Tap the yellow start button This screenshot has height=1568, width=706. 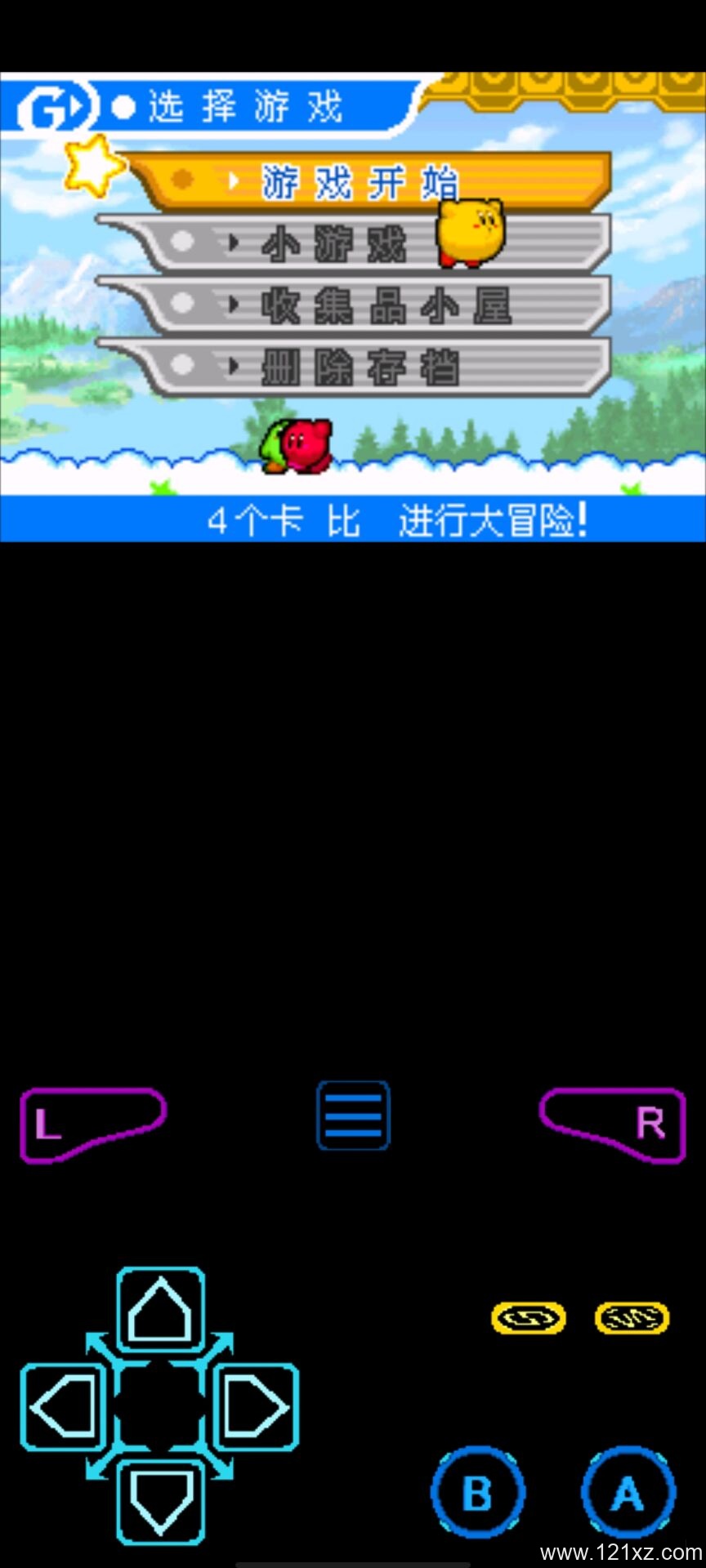tap(632, 1317)
